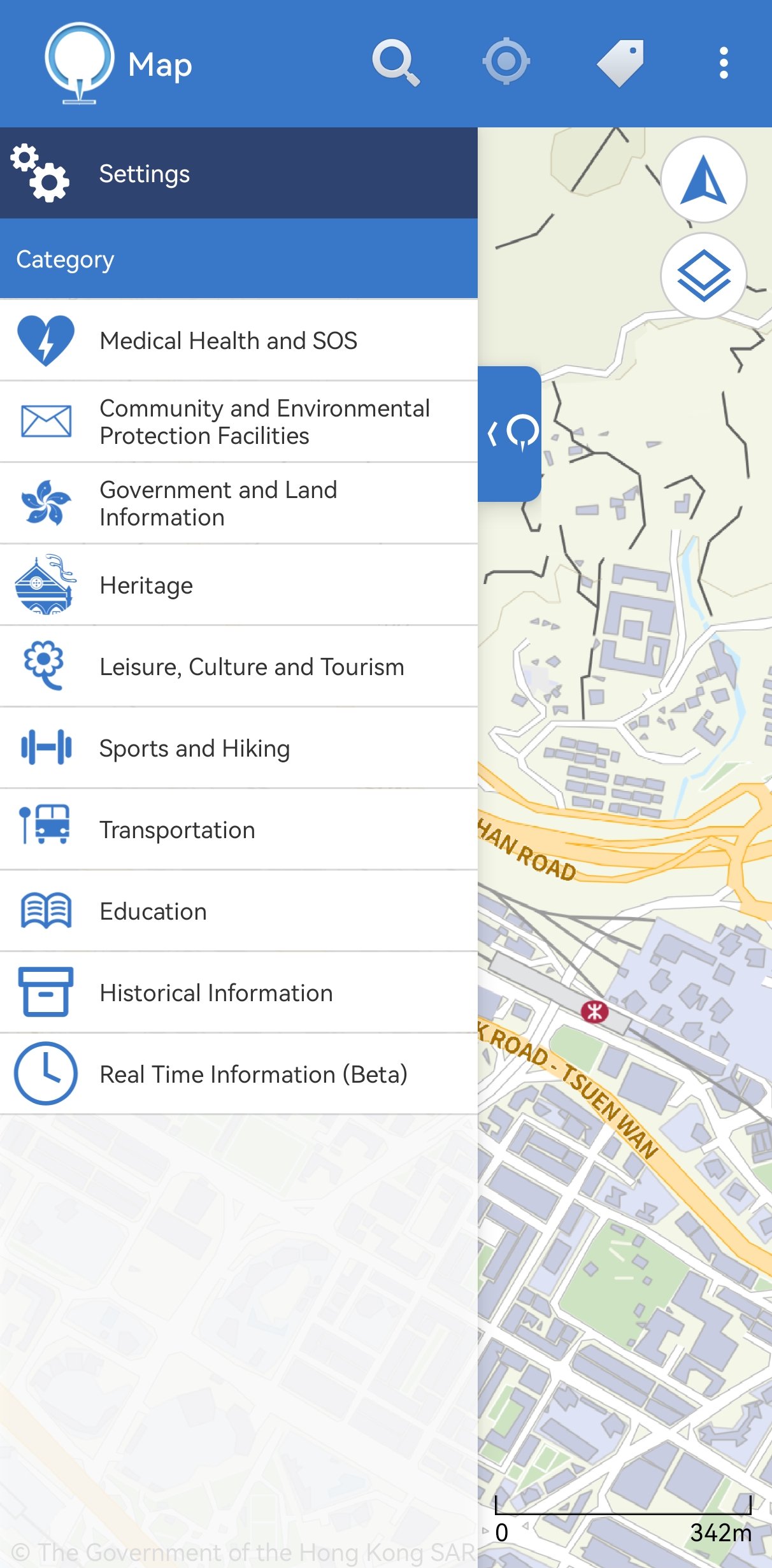
Task: Open the Transportation category
Action: click(x=238, y=829)
